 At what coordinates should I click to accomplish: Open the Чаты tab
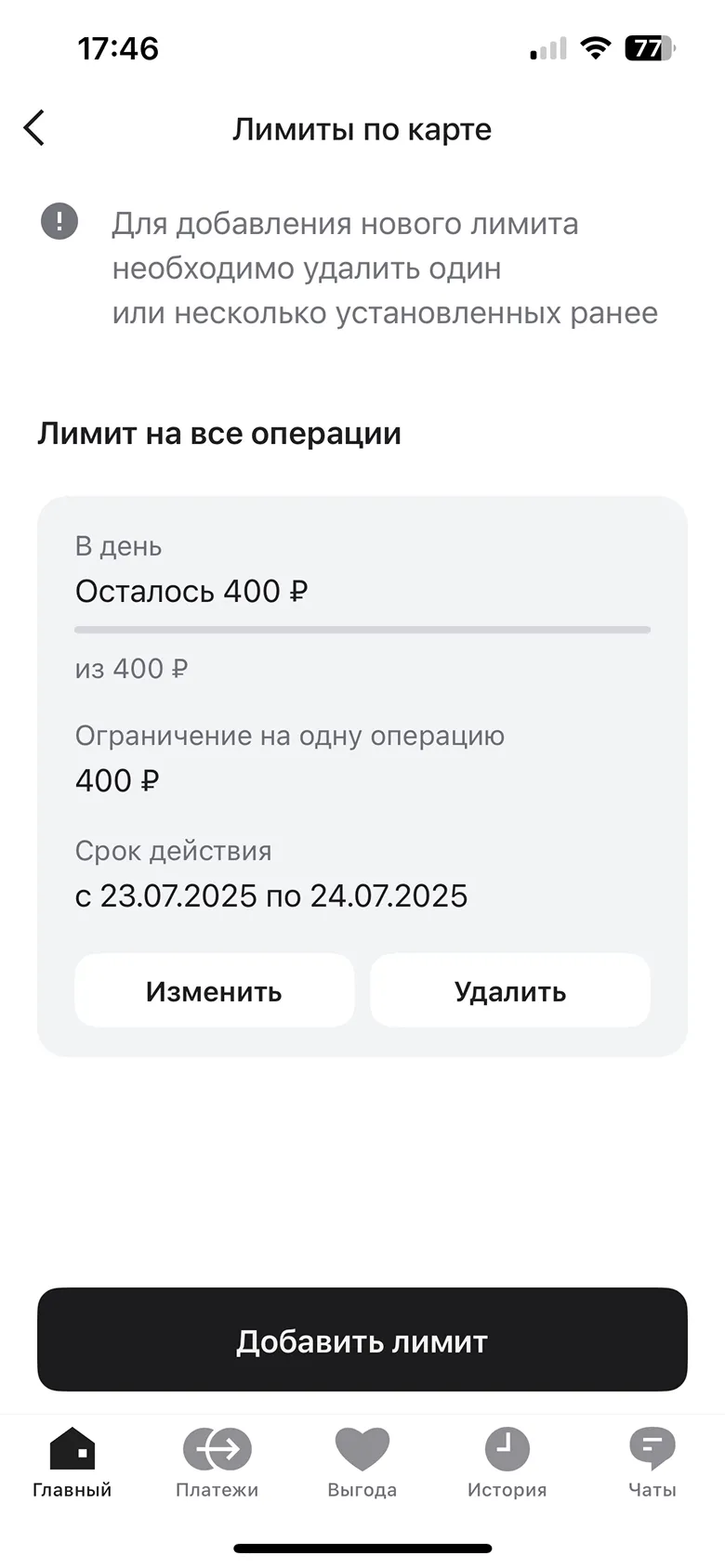(652, 1462)
